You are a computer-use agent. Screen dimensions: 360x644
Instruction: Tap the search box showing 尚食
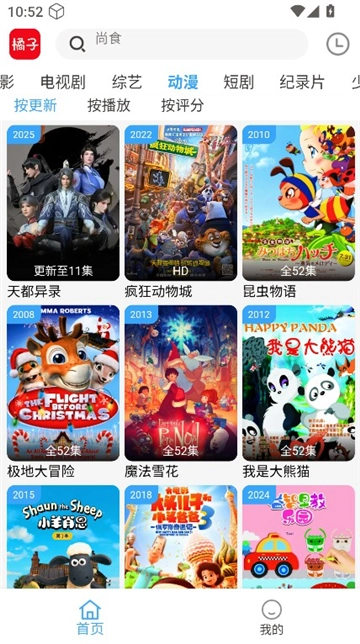tap(182, 44)
